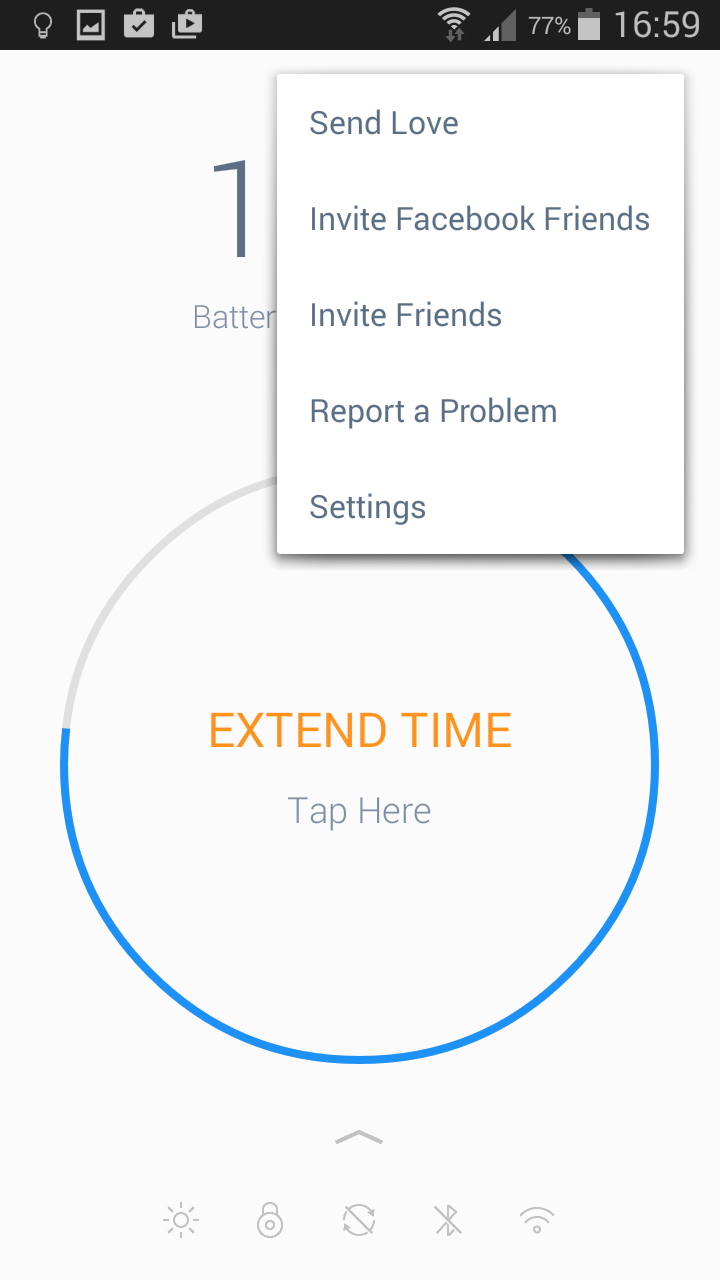Select Send Love from the menu

[x=480, y=123]
